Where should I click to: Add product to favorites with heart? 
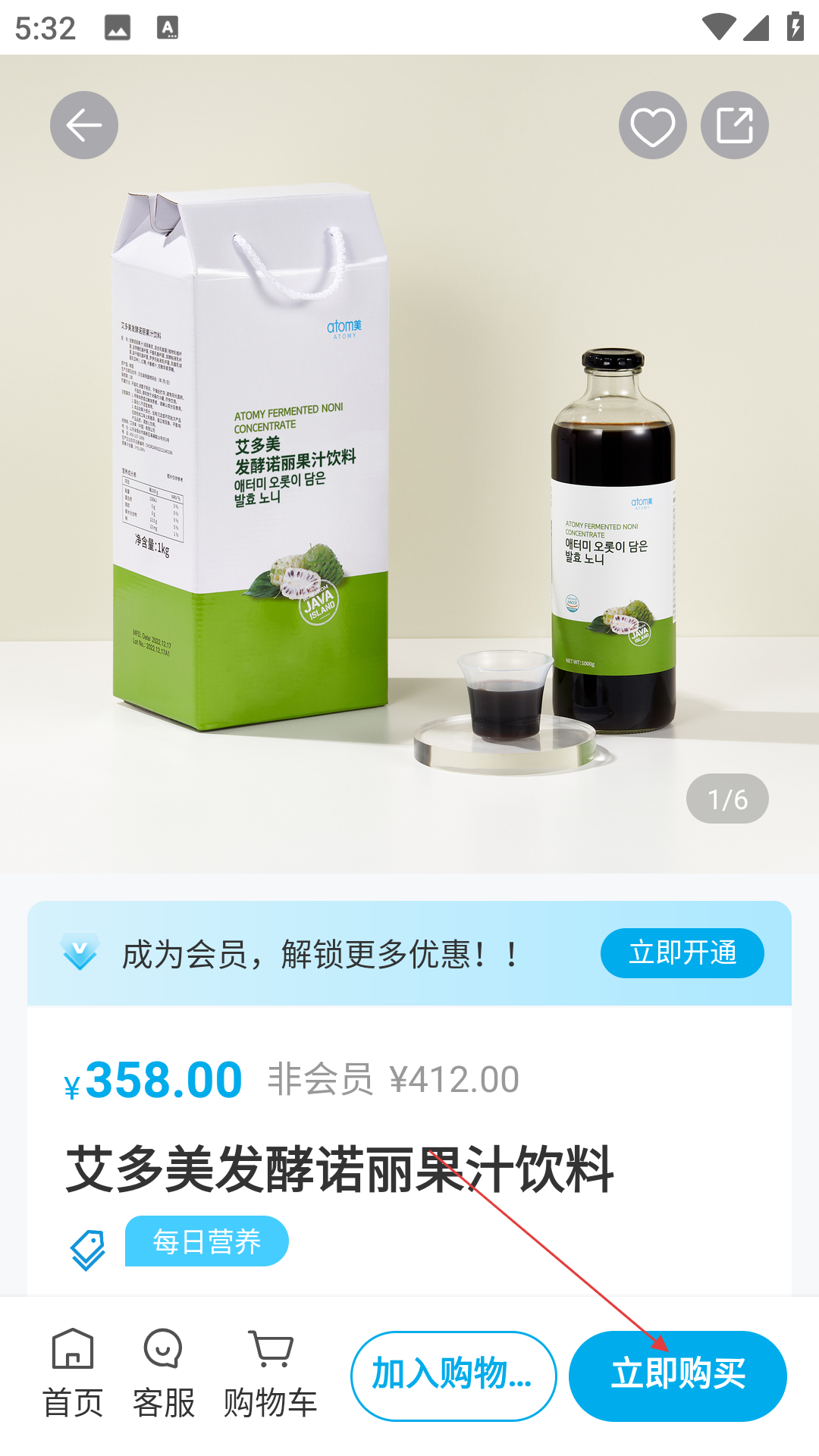[x=652, y=125]
